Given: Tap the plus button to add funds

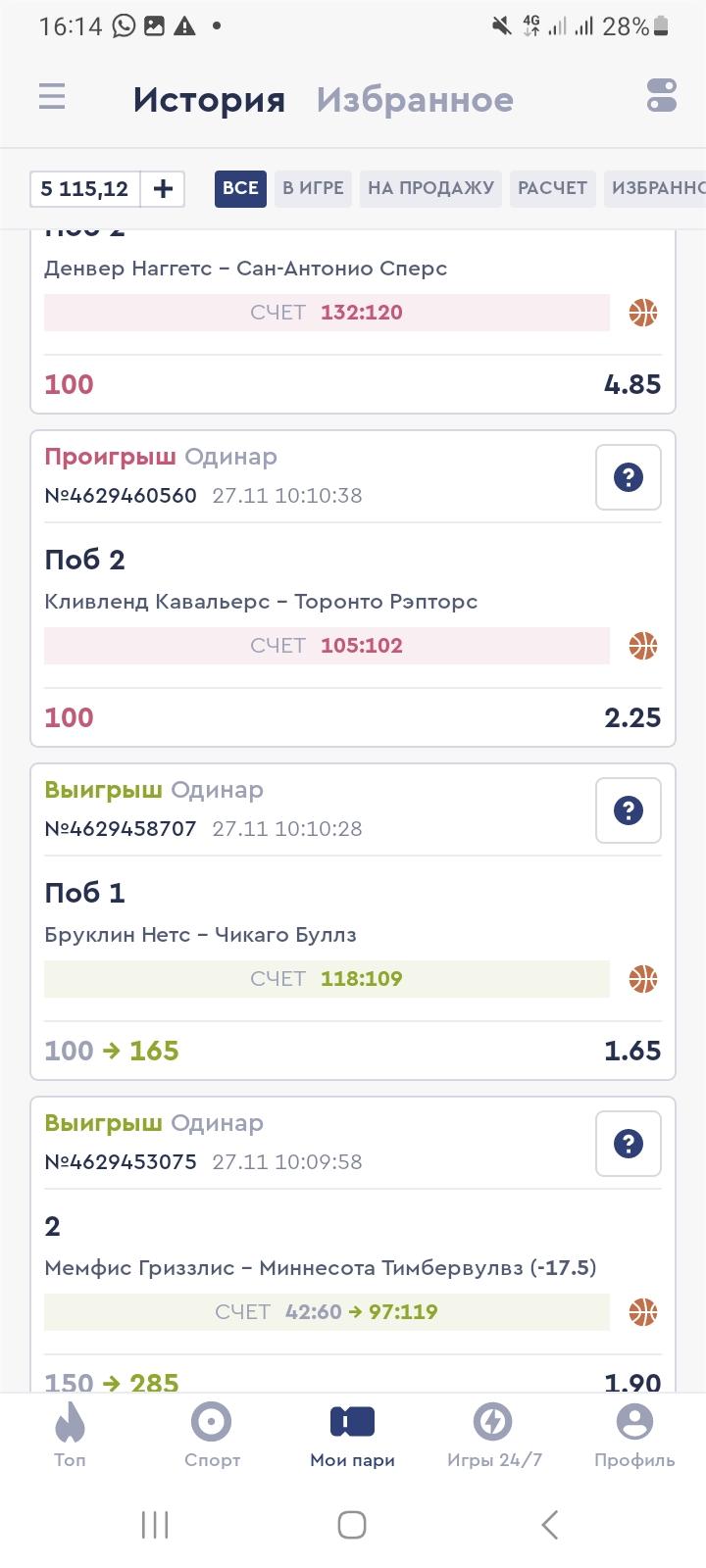Looking at the screenshot, I should (x=164, y=189).
